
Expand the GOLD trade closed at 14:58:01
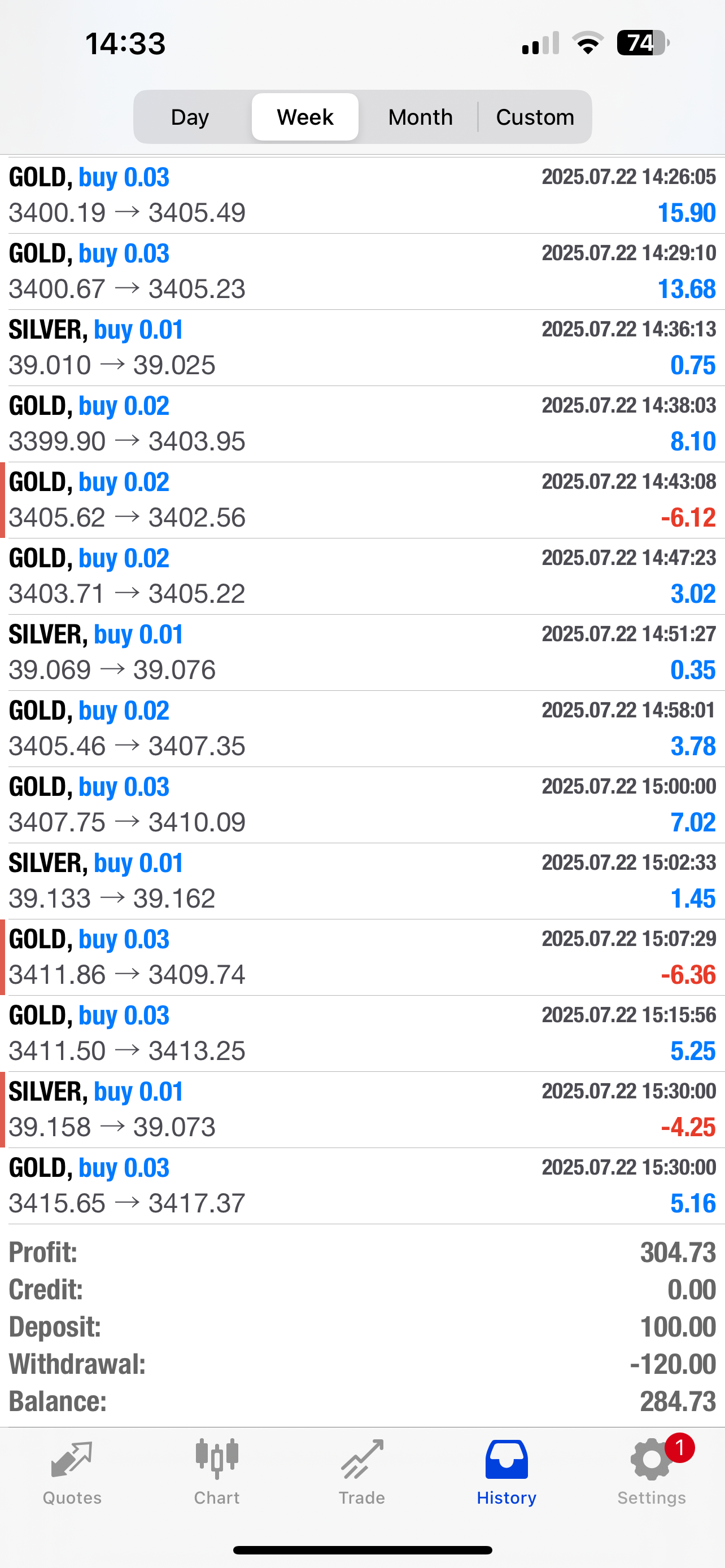(x=362, y=729)
